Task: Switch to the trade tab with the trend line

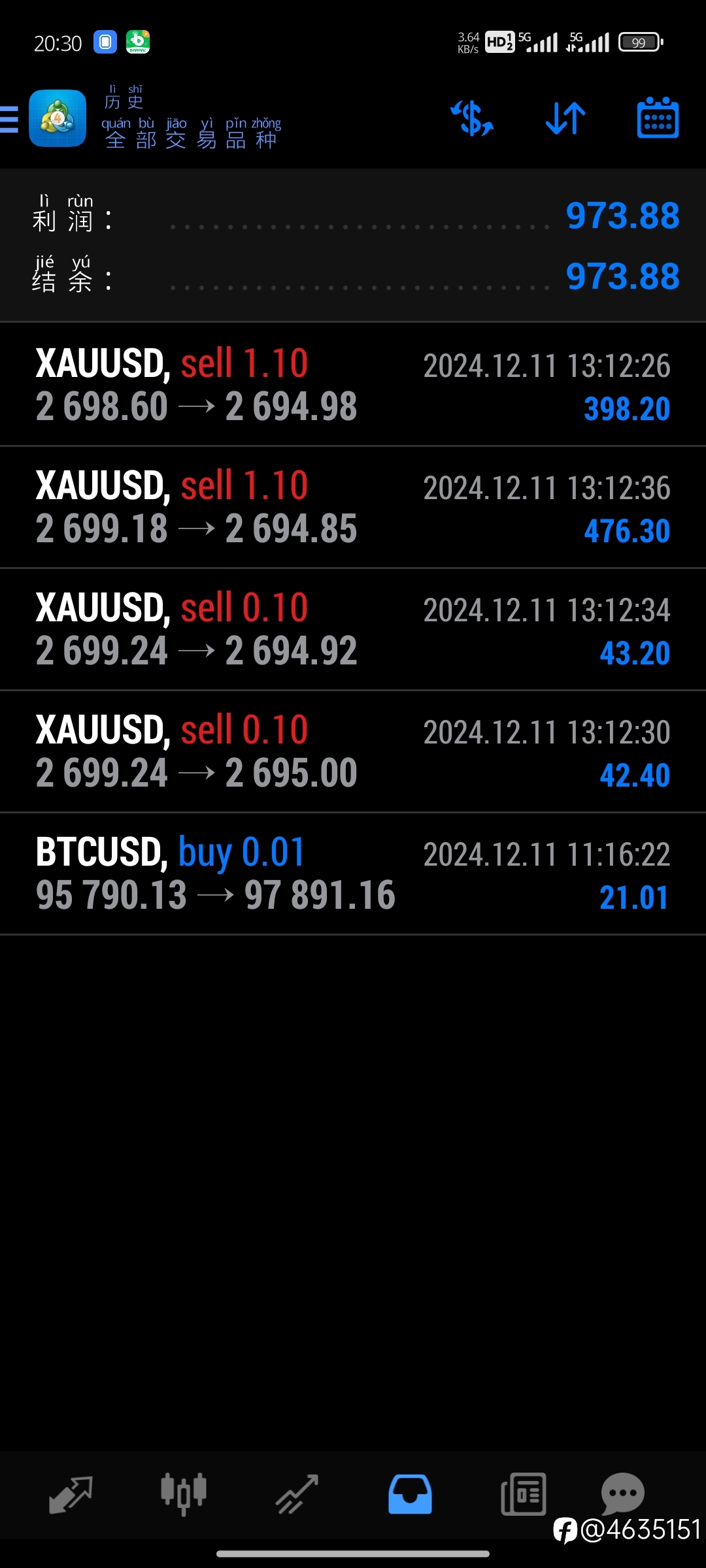Action: 297,1494
